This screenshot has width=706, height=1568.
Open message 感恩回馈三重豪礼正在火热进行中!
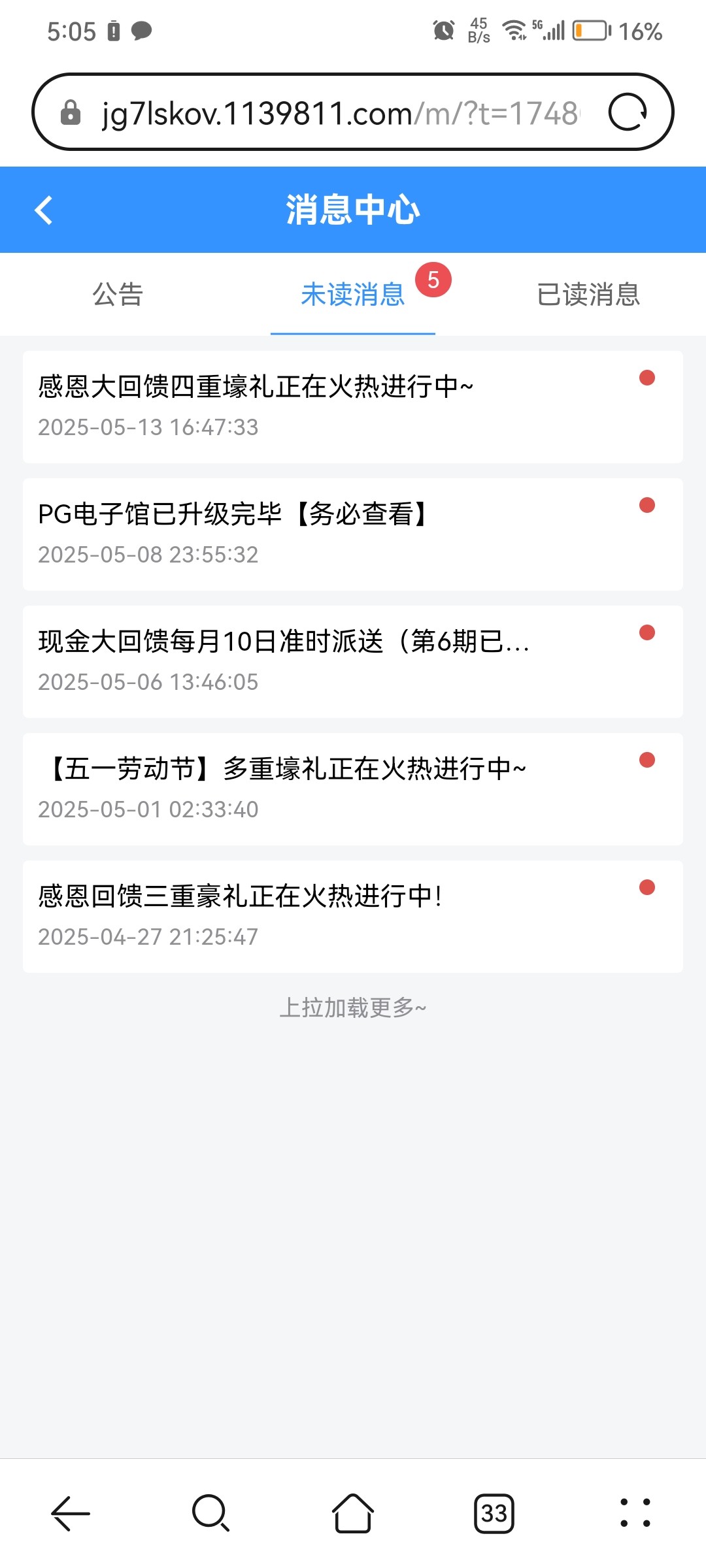coord(353,916)
